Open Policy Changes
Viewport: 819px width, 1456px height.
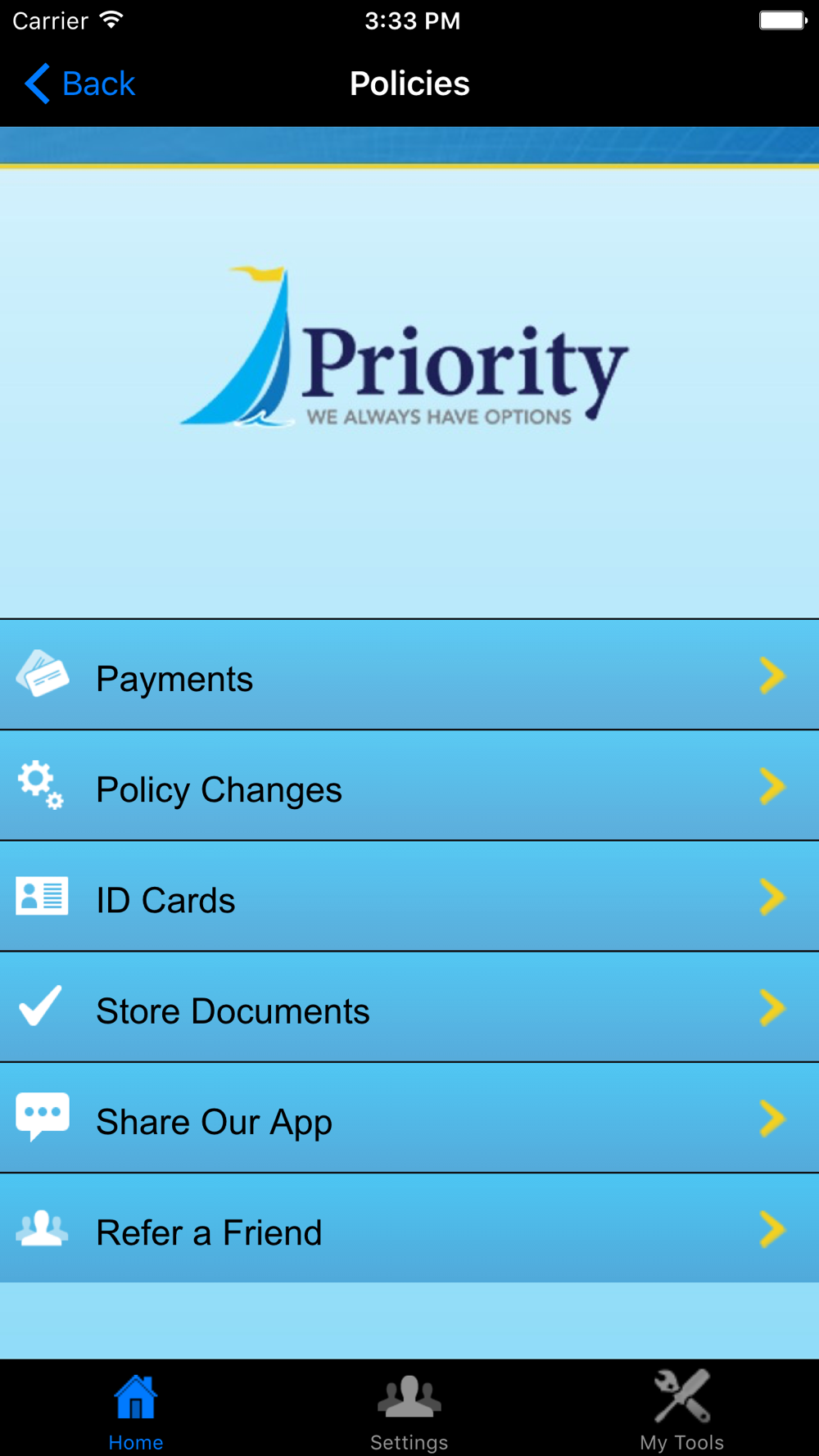point(409,787)
